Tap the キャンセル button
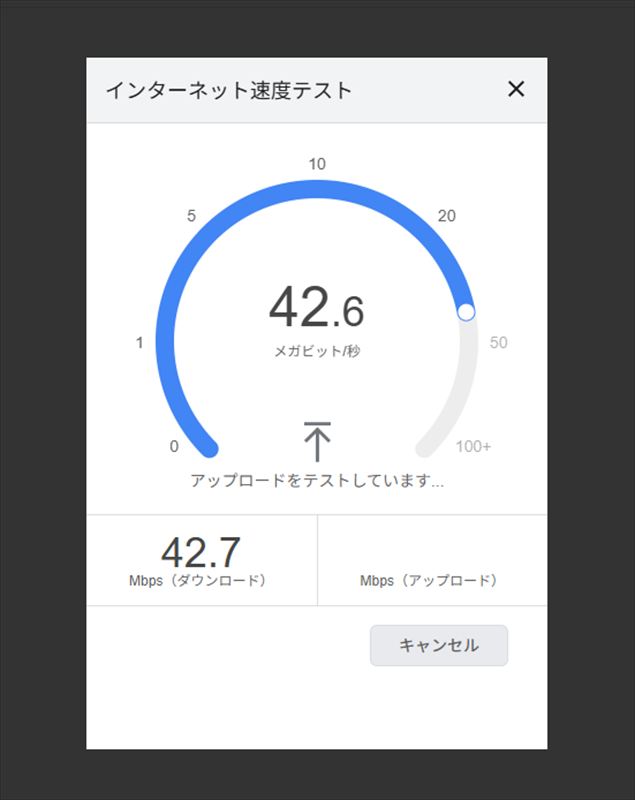 (439, 645)
